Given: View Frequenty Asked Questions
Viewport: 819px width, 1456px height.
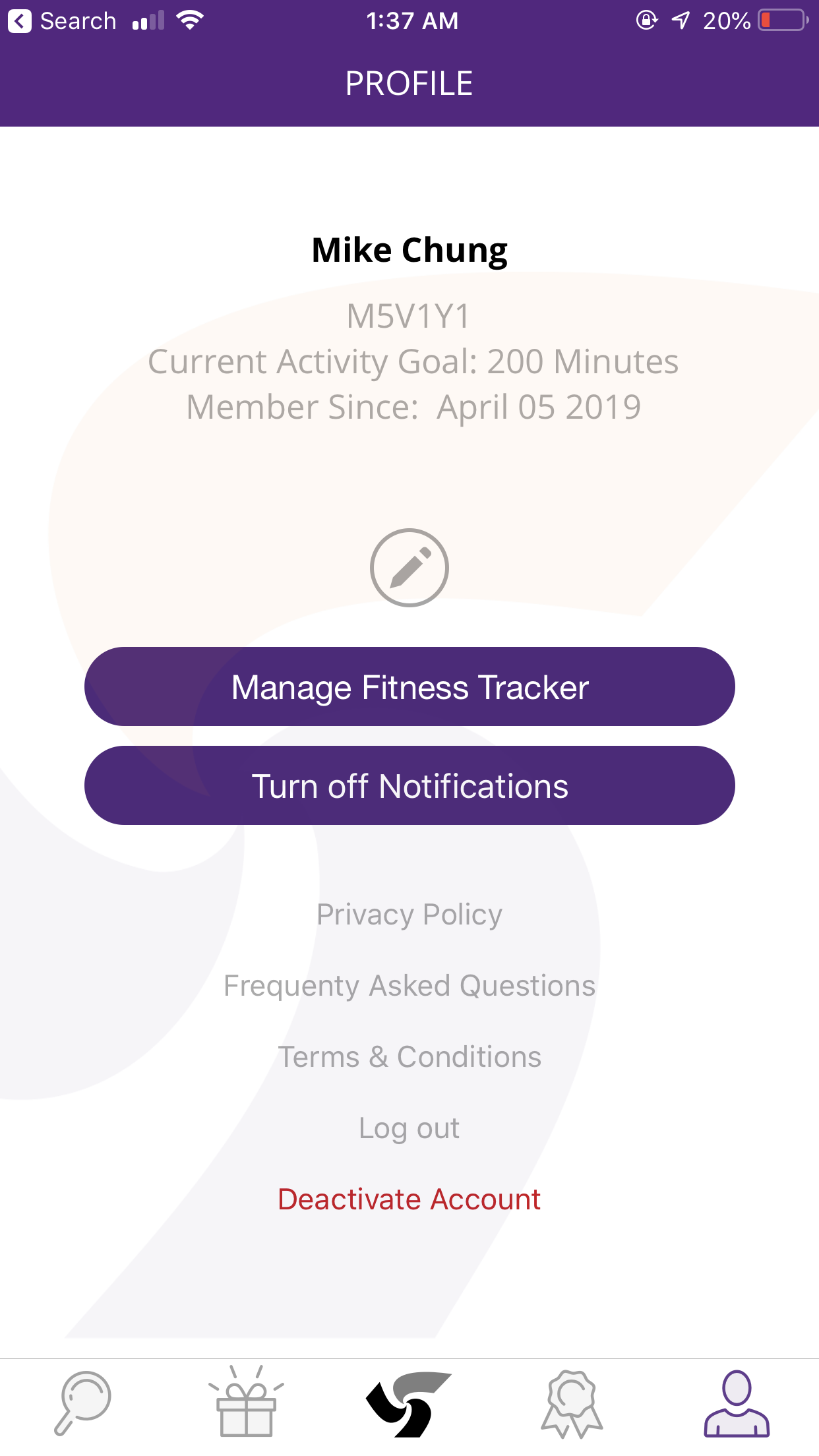Looking at the screenshot, I should coord(409,986).
